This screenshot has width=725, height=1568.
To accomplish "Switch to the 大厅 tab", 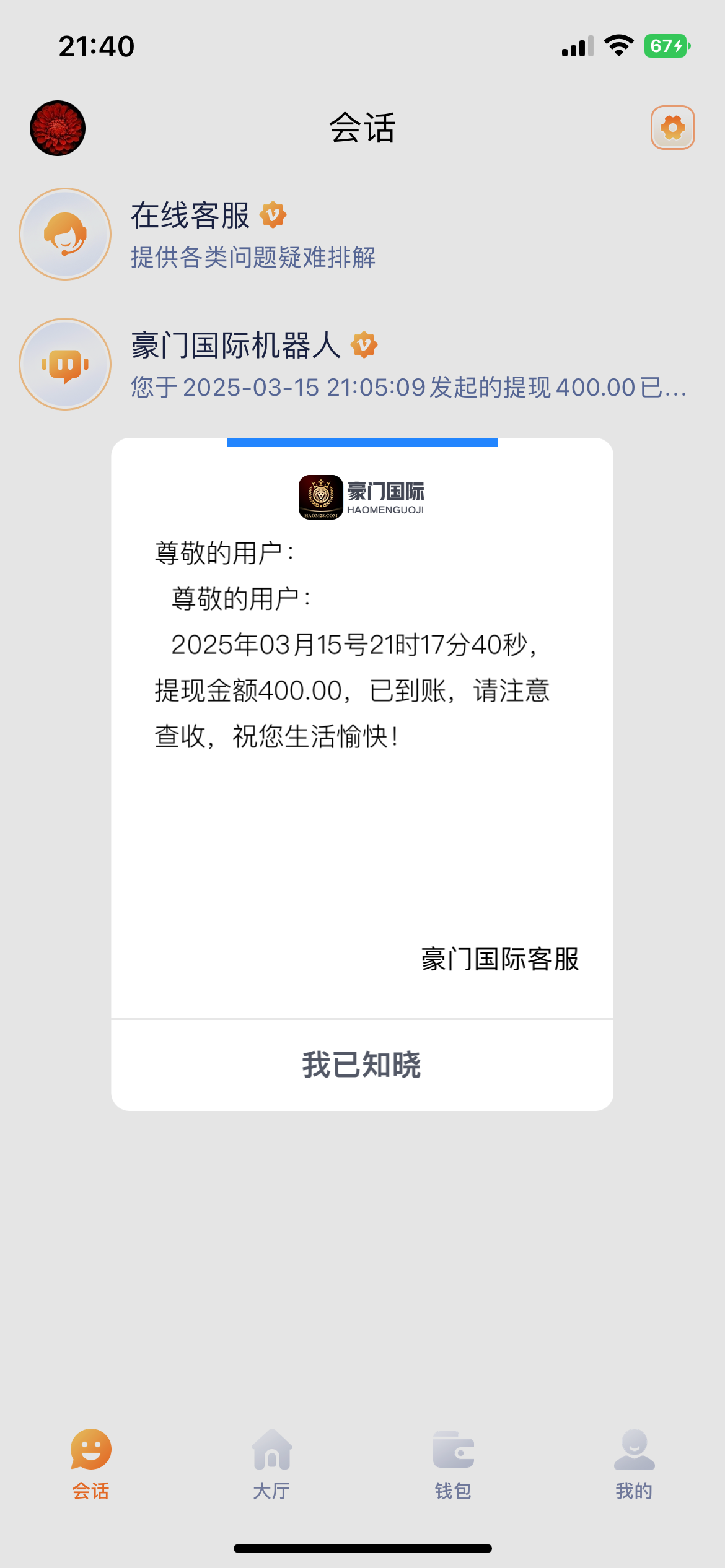I will (271, 1463).
